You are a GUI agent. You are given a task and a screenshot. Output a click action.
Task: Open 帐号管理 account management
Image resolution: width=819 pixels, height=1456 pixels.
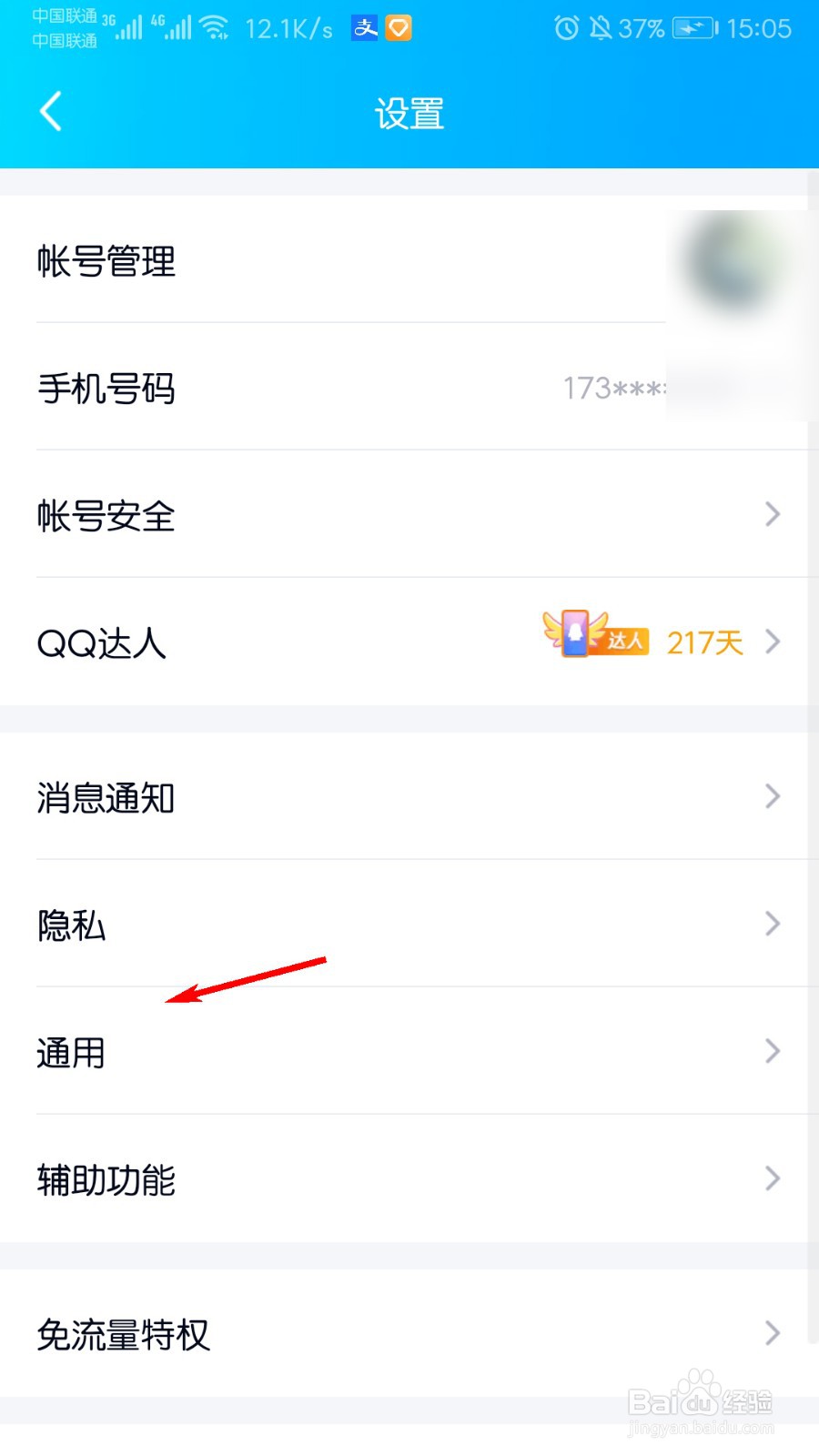(105, 262)
